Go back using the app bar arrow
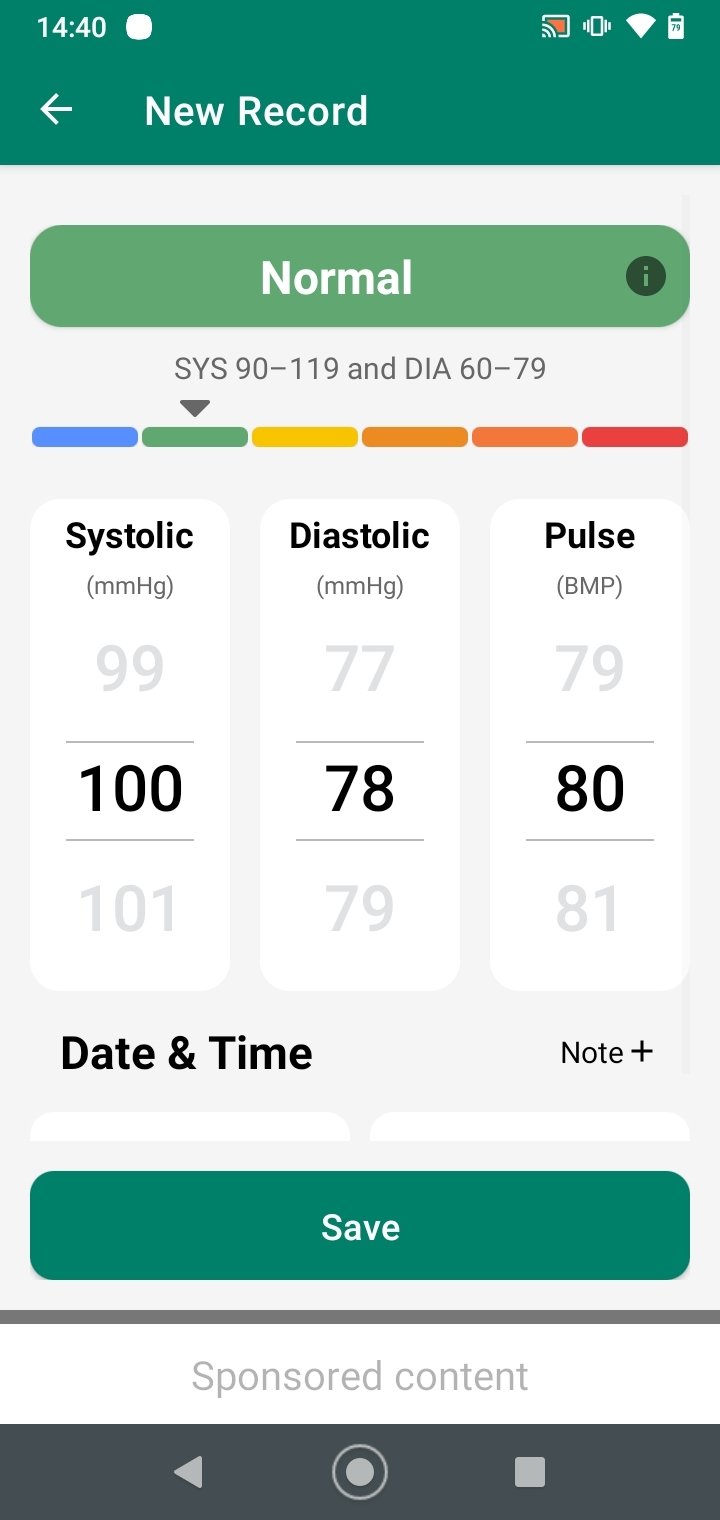720x1520 pixels. click(56, 110)
